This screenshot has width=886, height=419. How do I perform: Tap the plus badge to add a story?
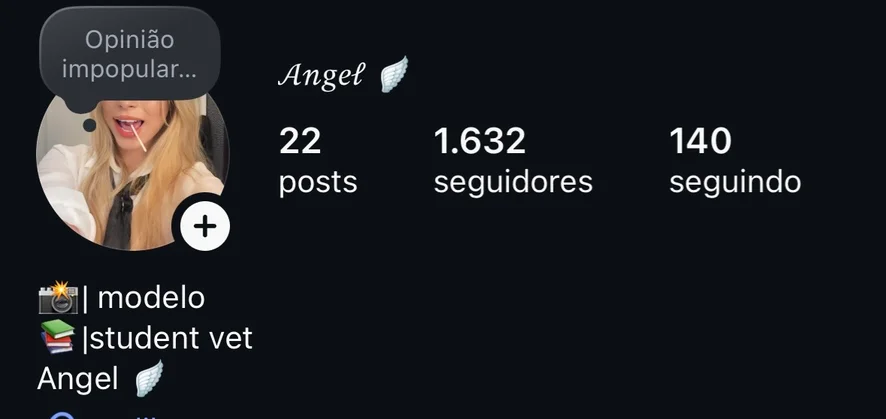click(205, 226)
